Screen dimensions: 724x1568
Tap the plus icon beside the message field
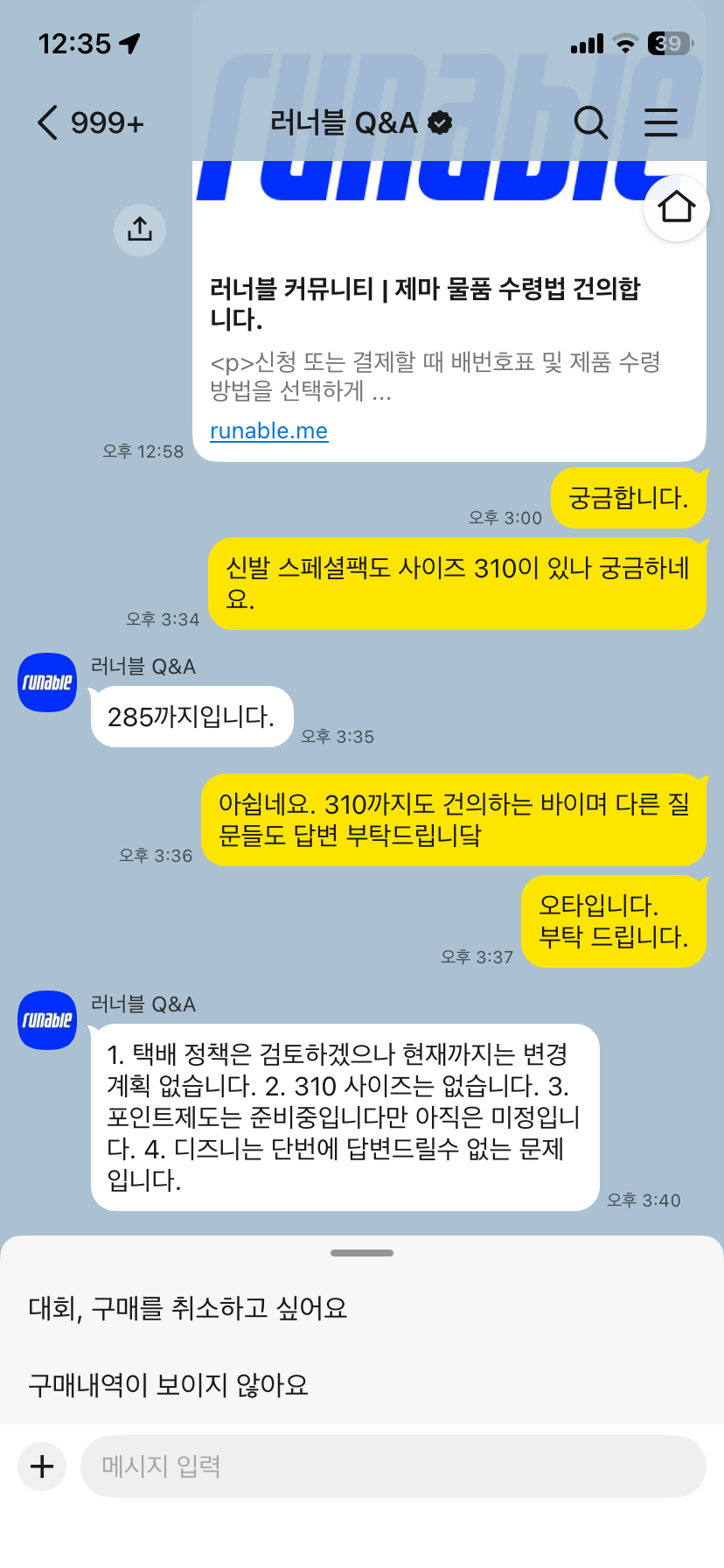pos(41,1466)
